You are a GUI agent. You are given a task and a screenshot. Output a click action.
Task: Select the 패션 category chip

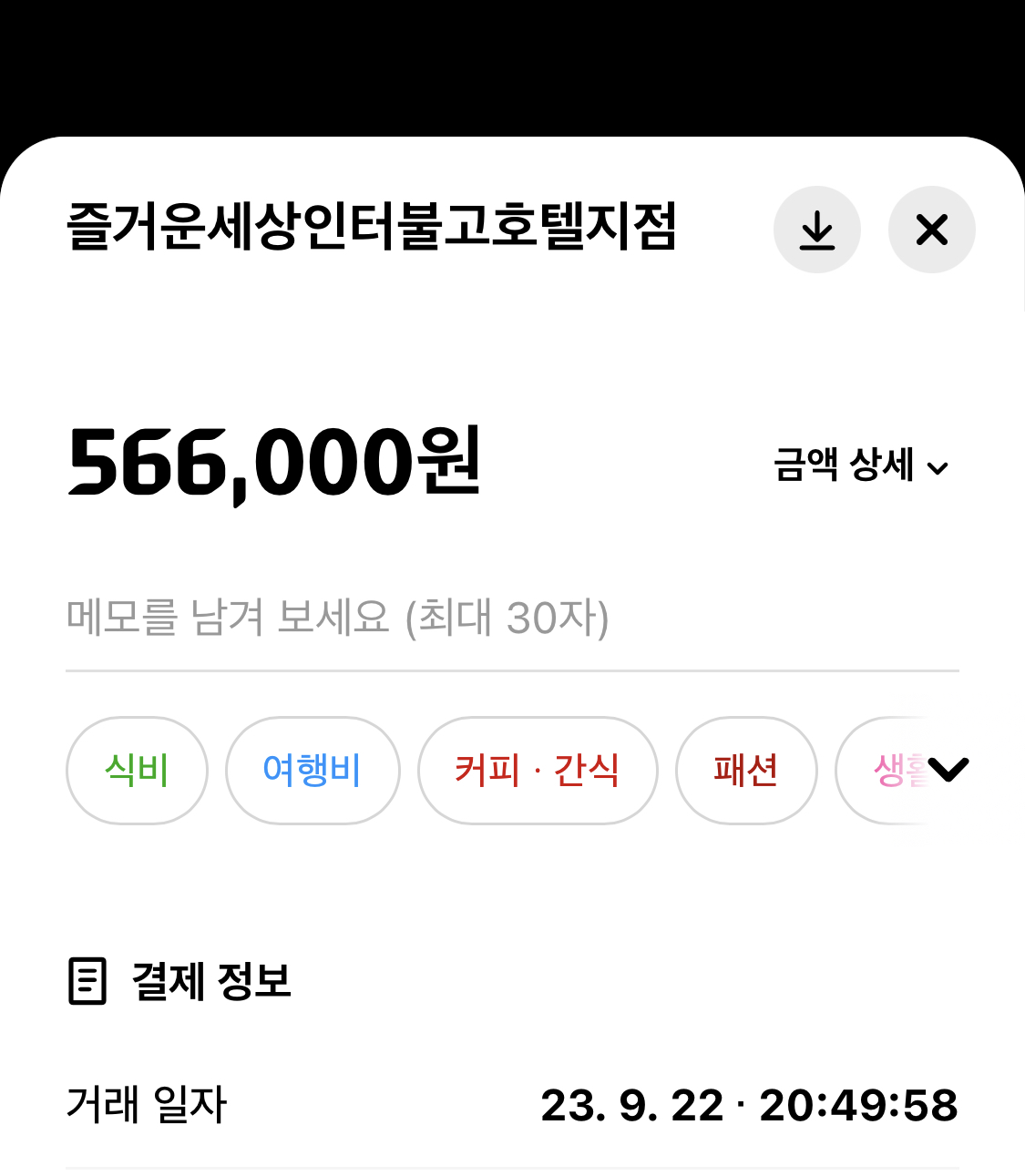point(745,771)
